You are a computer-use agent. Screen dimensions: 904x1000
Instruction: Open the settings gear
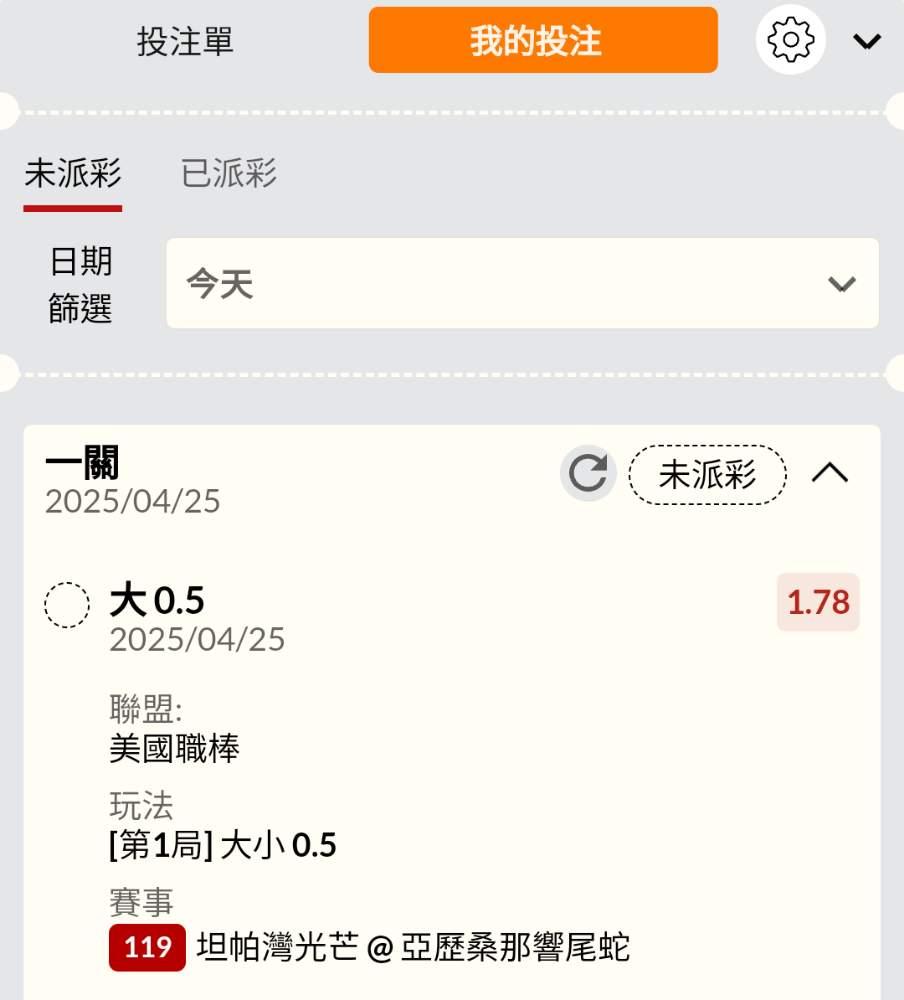[x=790, y=40]
